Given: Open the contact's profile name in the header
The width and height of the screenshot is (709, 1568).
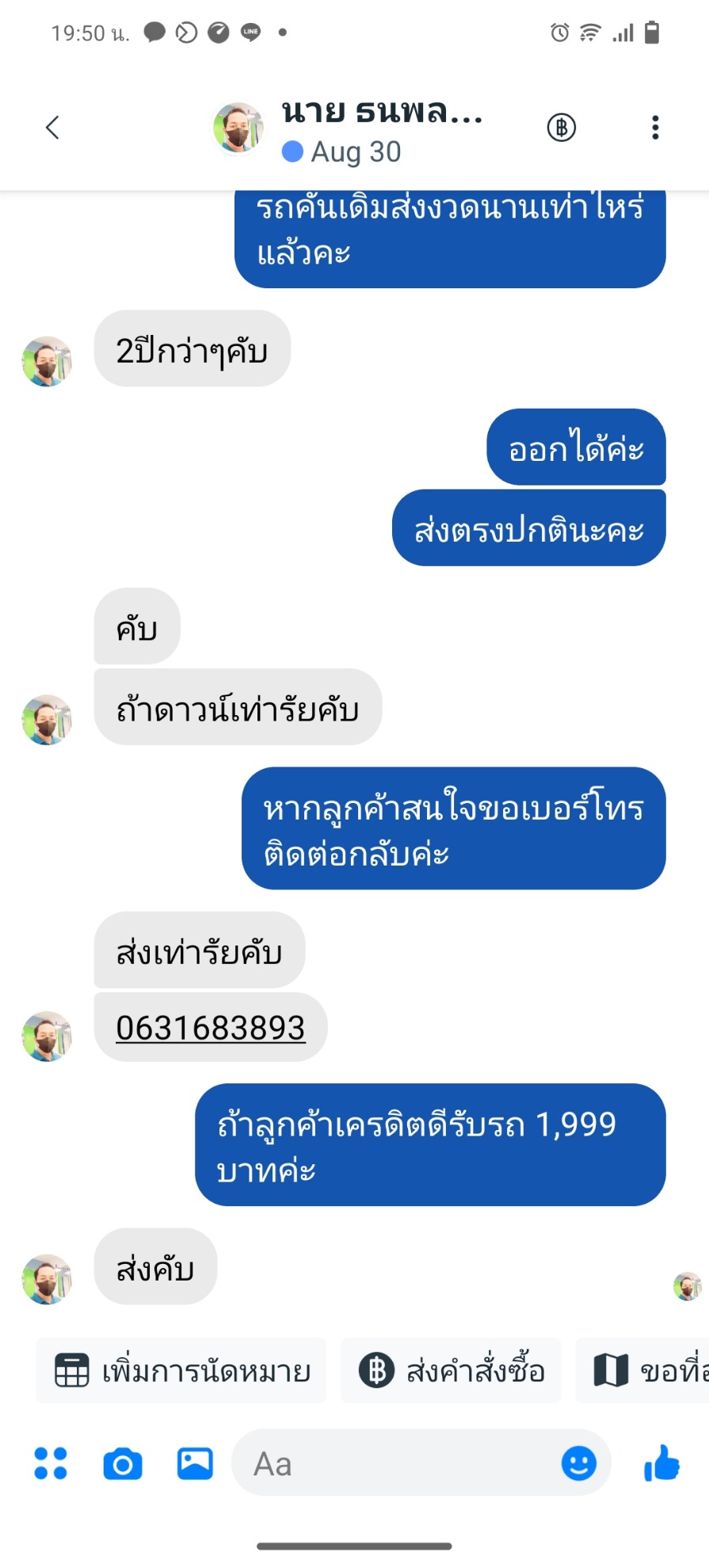Looking at the screenshot, I should 382,112.
